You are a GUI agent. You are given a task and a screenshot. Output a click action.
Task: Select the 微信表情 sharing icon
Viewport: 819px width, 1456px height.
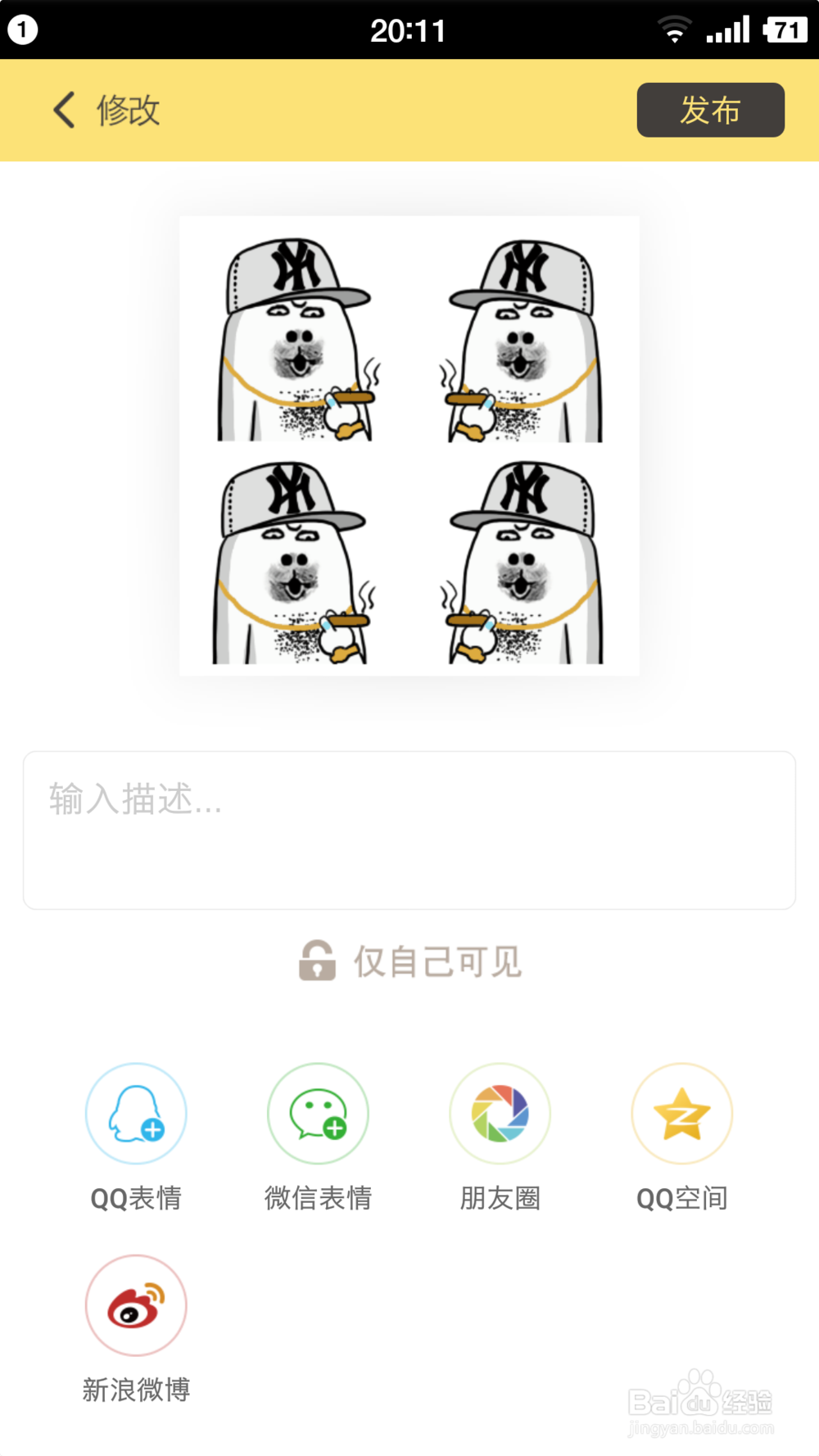click(318, 1114)
